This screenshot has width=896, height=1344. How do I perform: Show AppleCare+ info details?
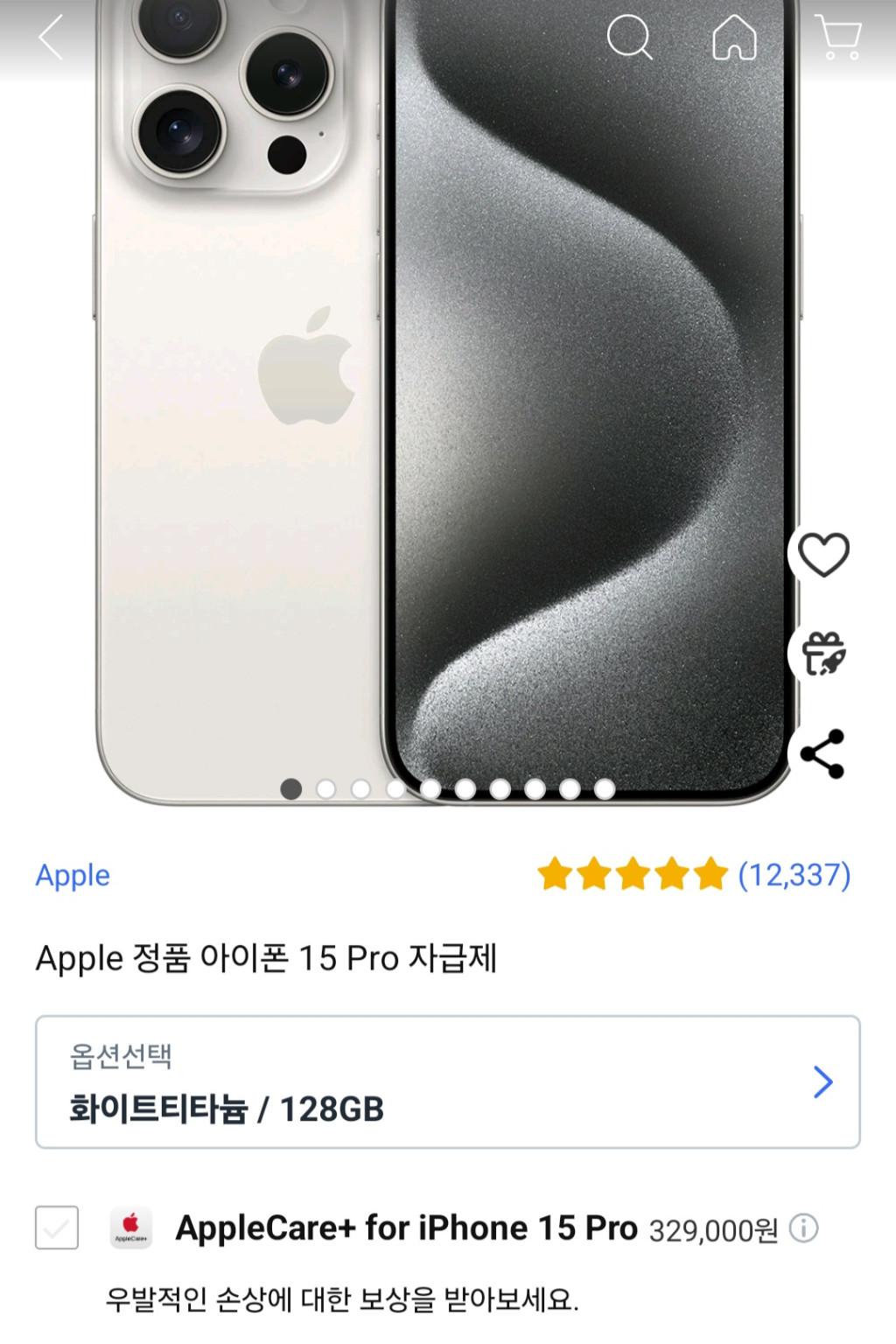click(803, 1228)
